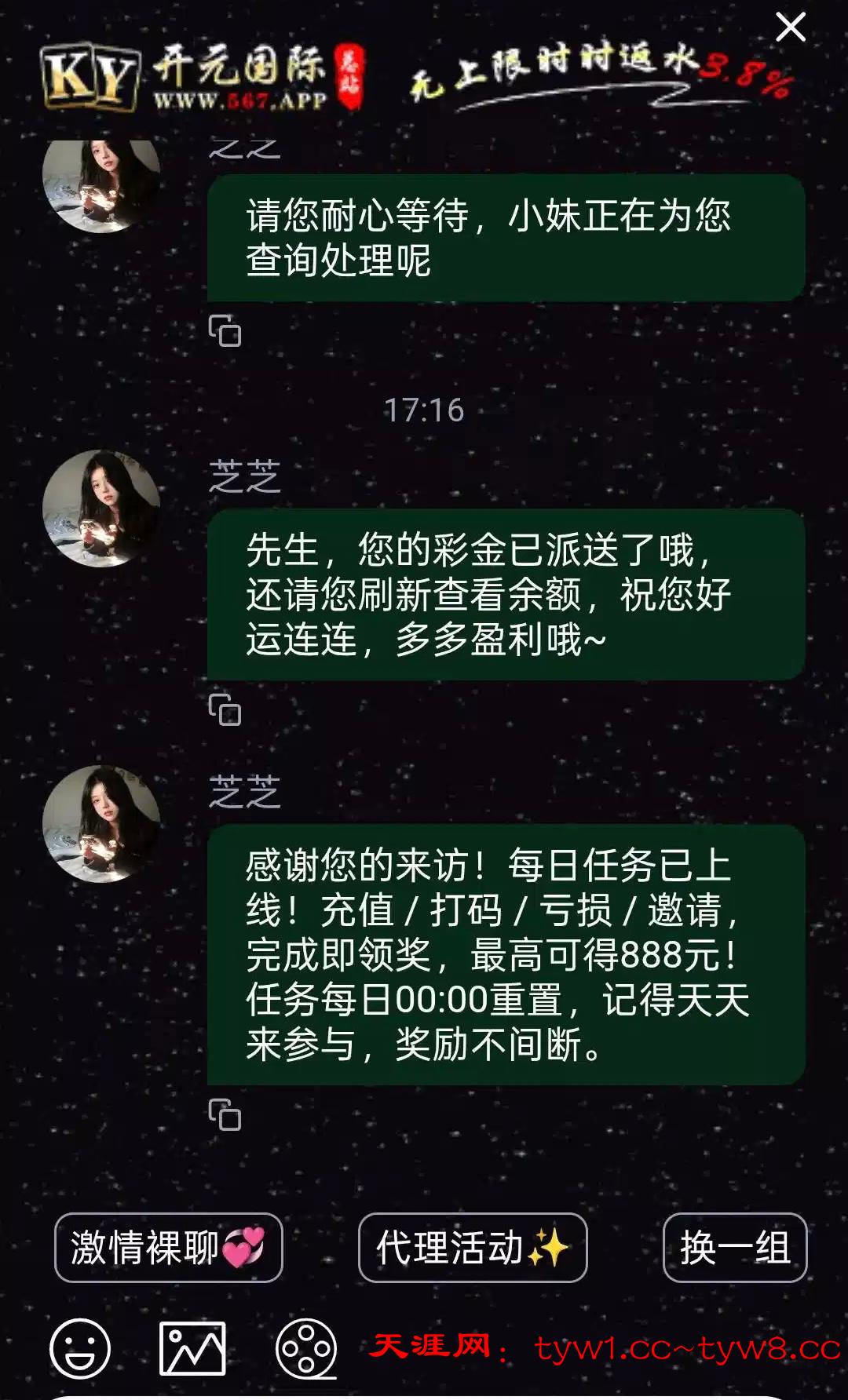Open the emoji picker
Screen dimensions: 848x1400
79,1349
